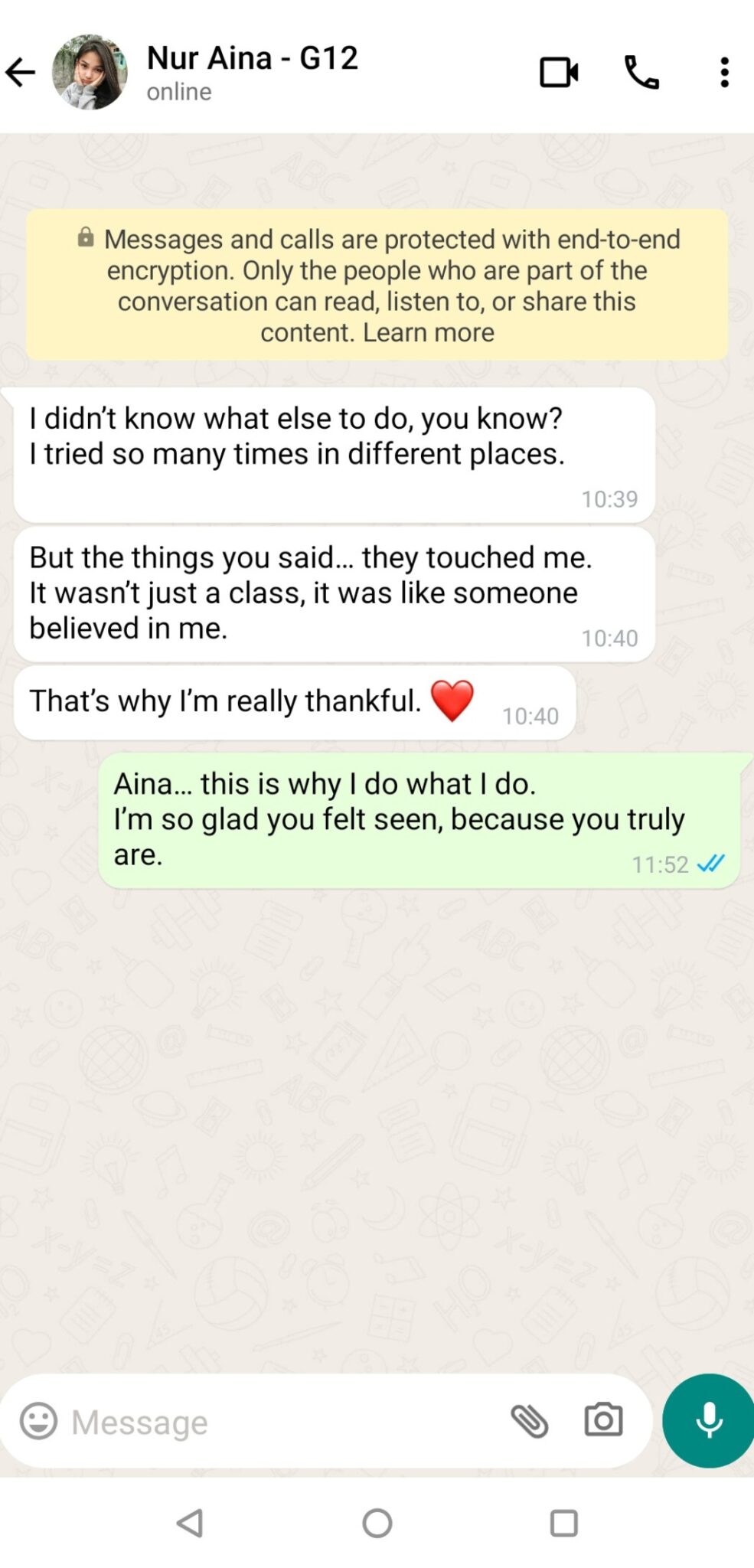Go back to the chats list
The height and width of the screenshot is (1568, 754).
click(21, 73)
